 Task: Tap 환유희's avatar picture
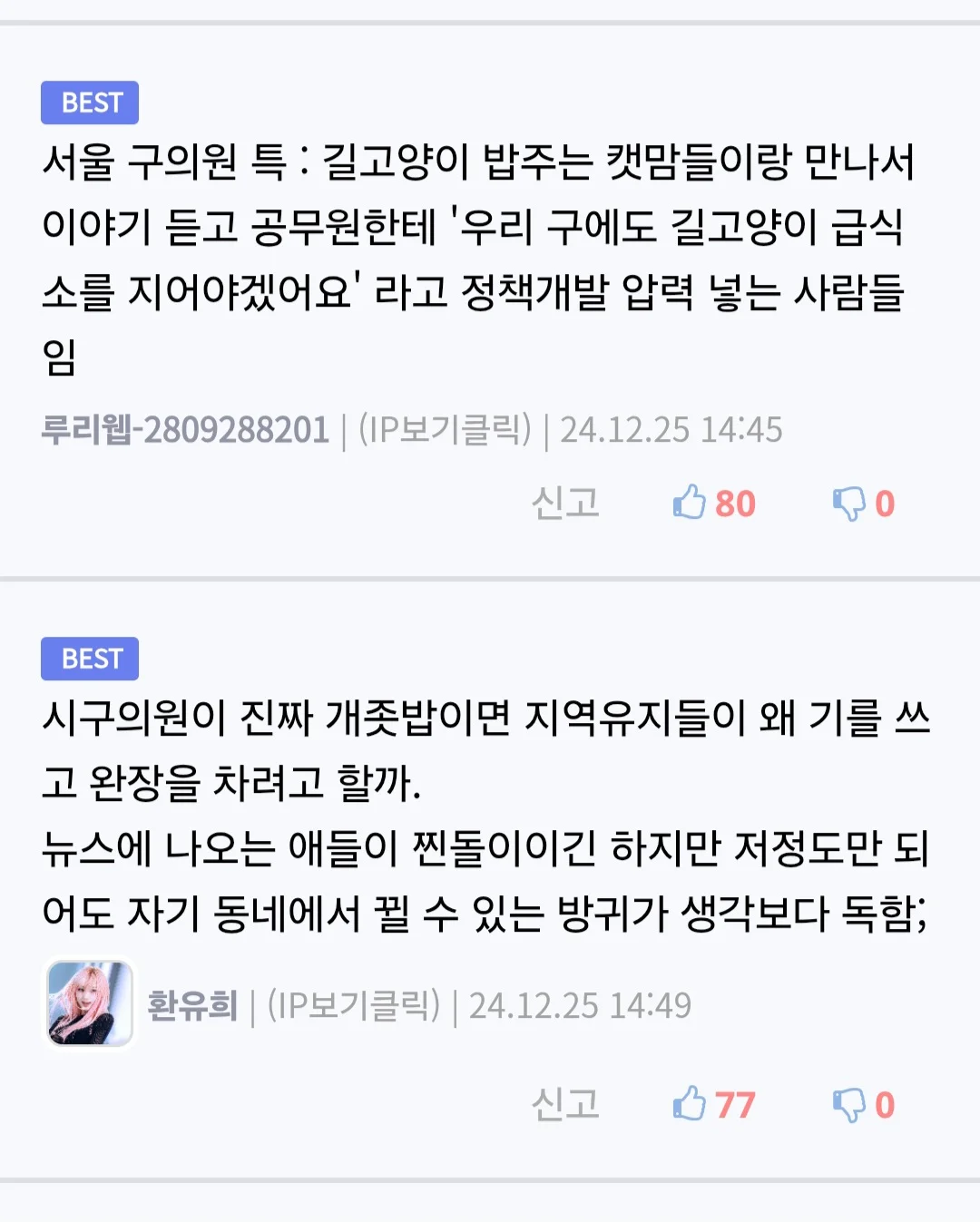(89, 1003)
